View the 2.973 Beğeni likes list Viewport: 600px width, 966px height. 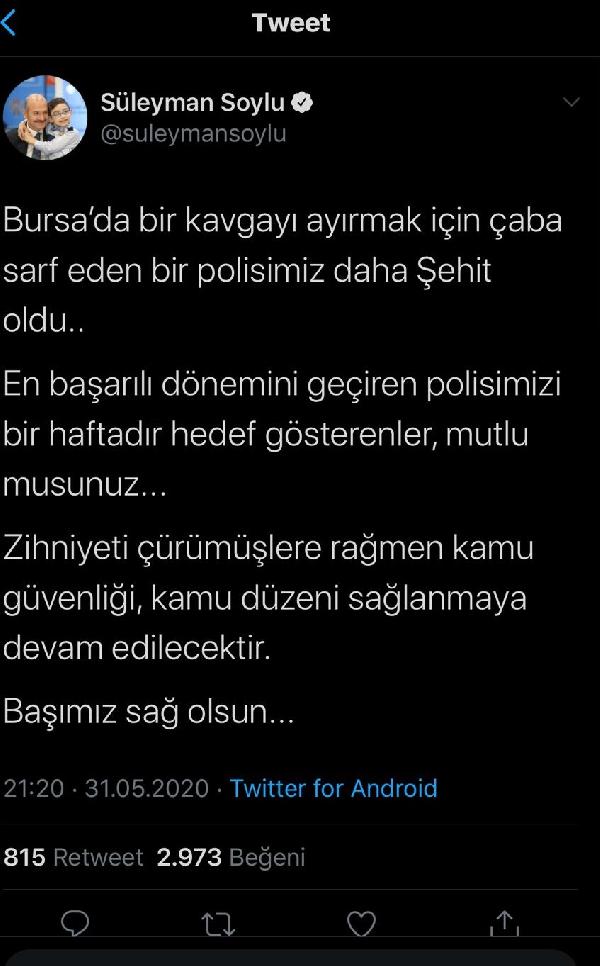pyautogui.click(x=231, y=857)
